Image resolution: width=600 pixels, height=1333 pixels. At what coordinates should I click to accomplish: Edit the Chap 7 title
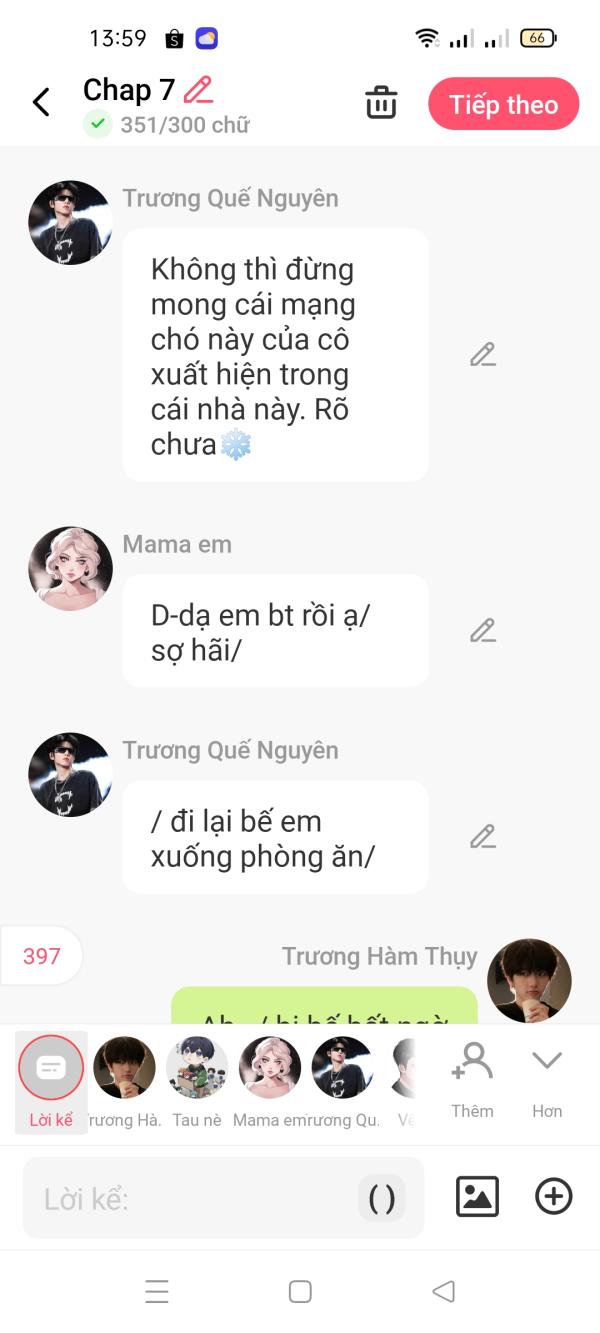point(199,90)
